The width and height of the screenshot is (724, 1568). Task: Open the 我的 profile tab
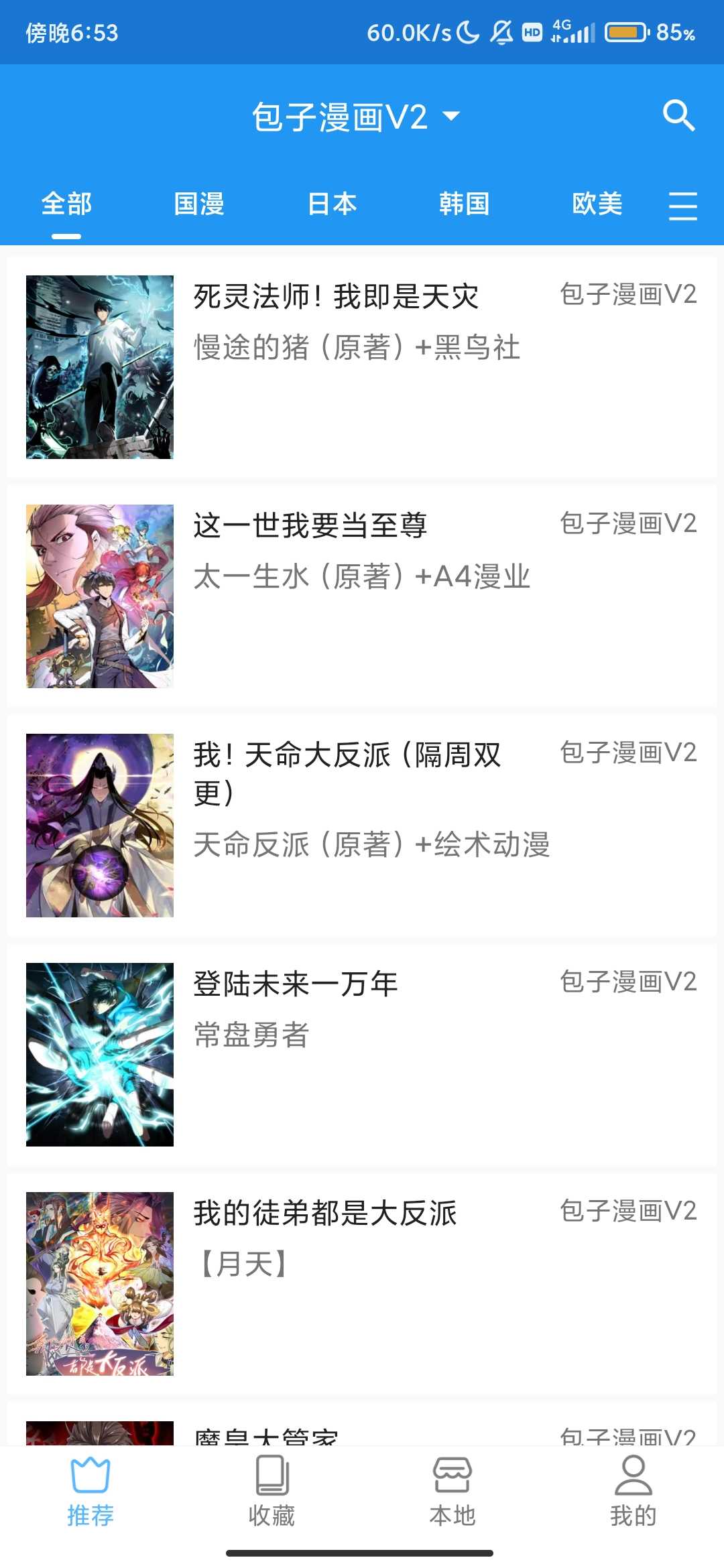point(633,1492)
